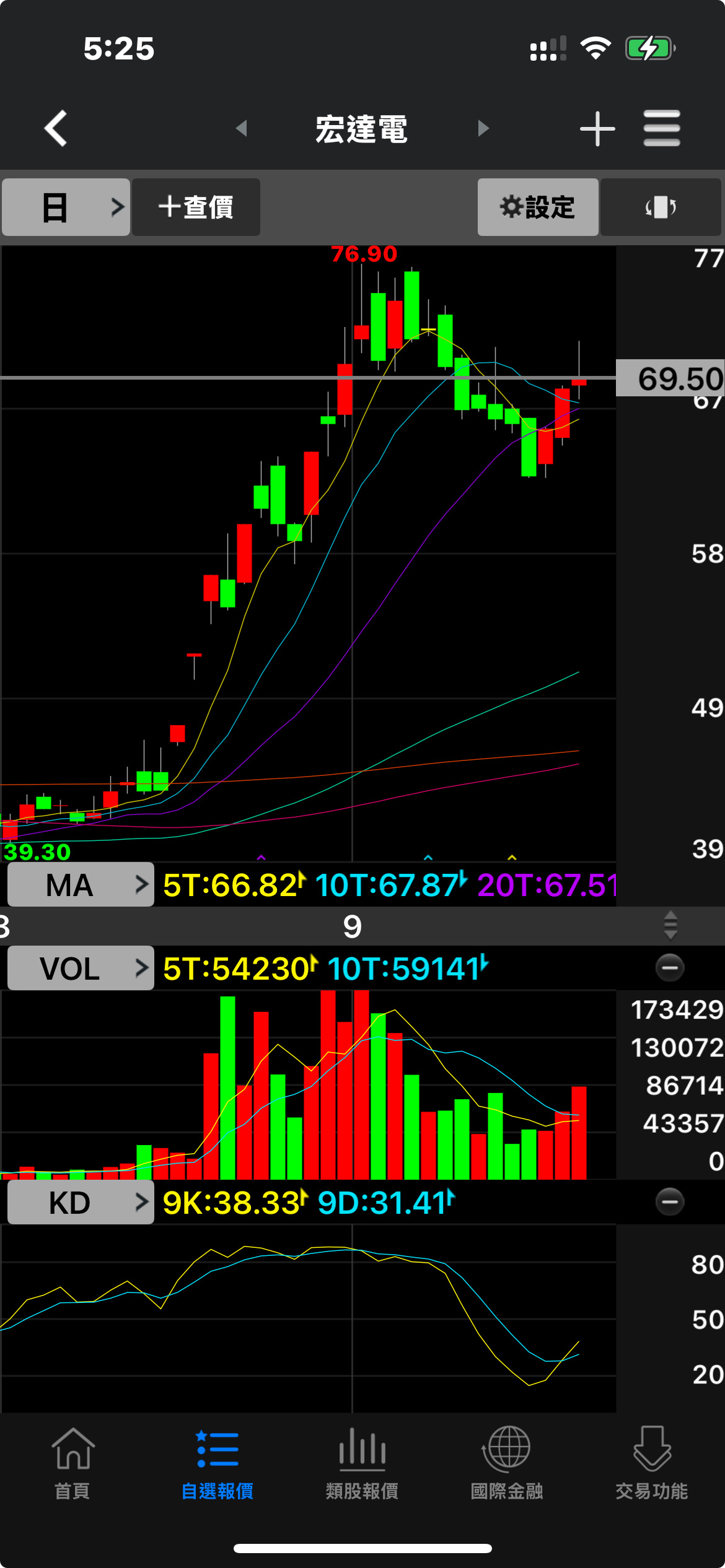
Task: Switch to the next stock with right triangle
Action: [483, 128]
